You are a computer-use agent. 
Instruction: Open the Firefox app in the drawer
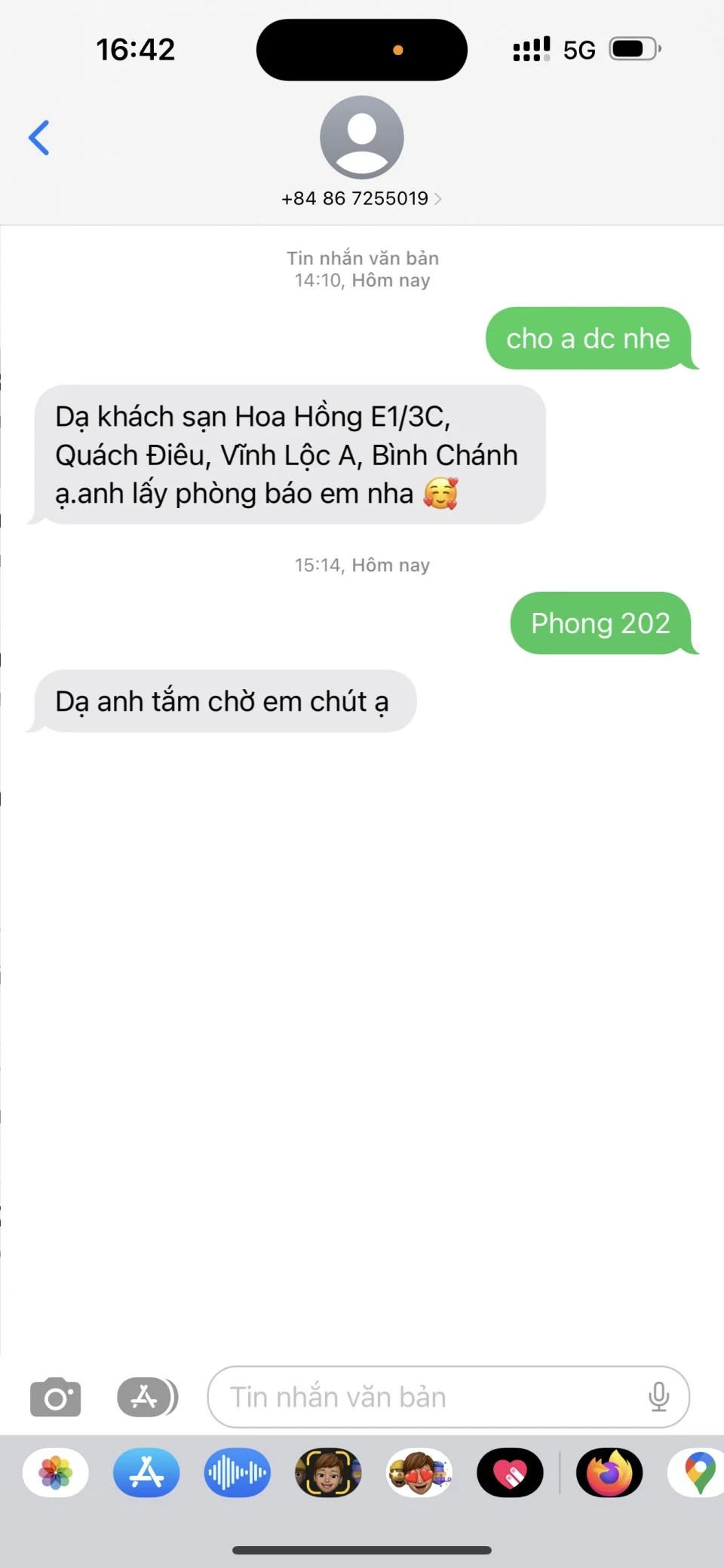click(609, 1472)
